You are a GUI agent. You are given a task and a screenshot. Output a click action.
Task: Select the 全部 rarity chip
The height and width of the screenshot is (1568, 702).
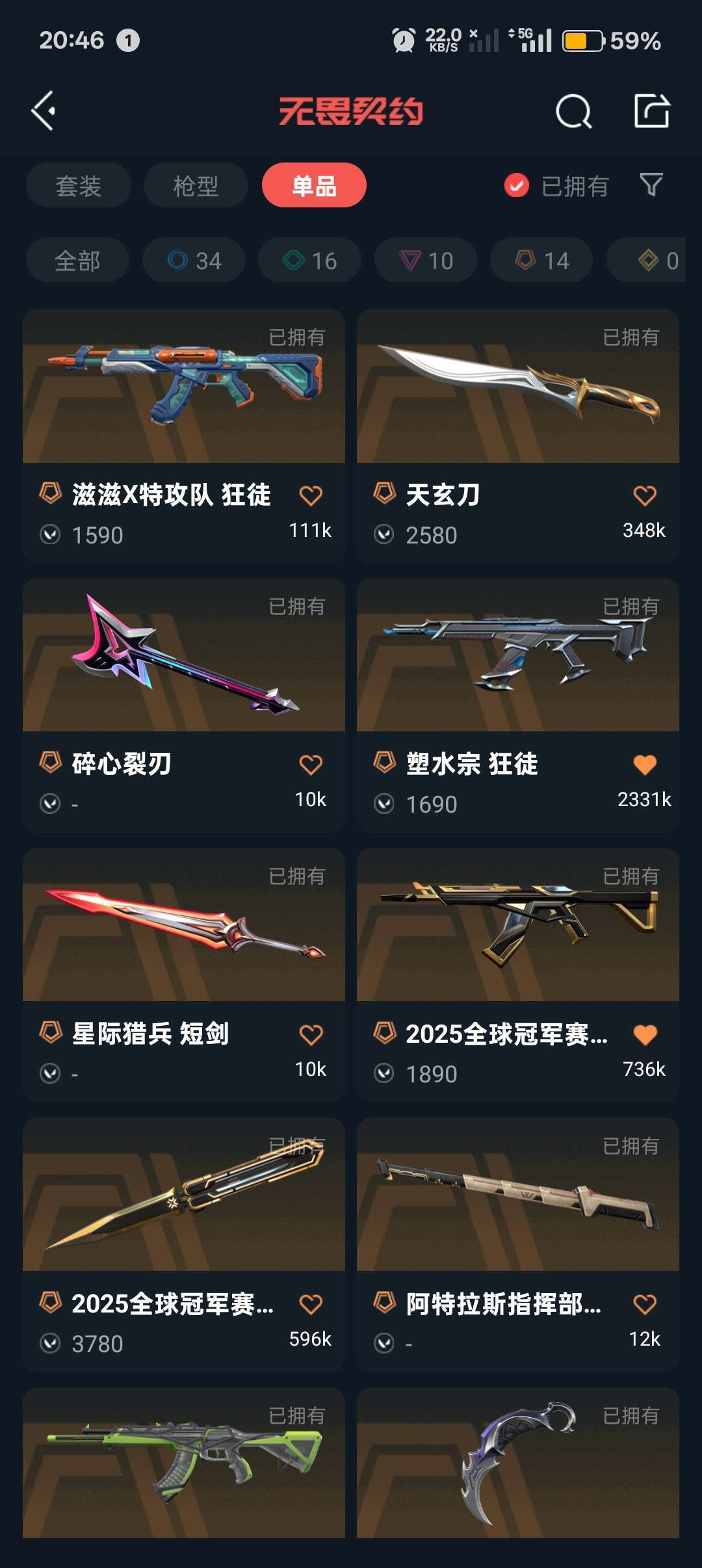pyautogui.click(x=77, y=261)
